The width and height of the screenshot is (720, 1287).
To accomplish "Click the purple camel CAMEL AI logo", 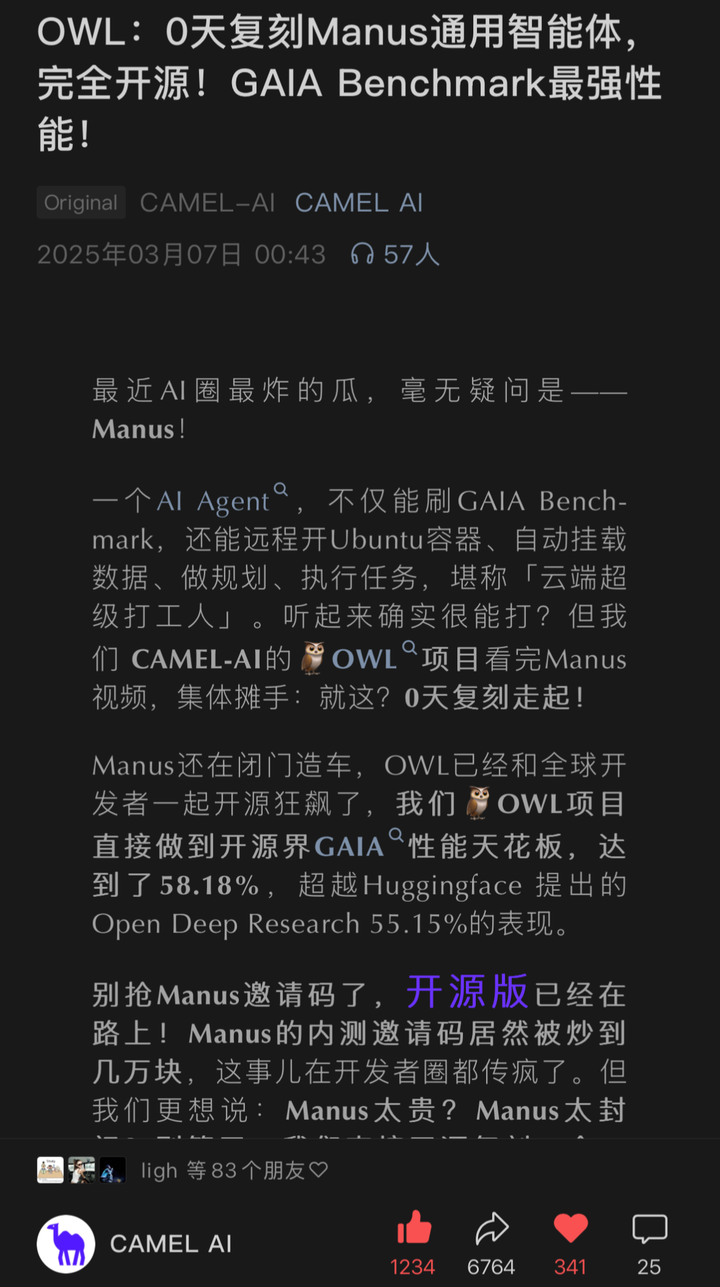I will (64, 1244).
